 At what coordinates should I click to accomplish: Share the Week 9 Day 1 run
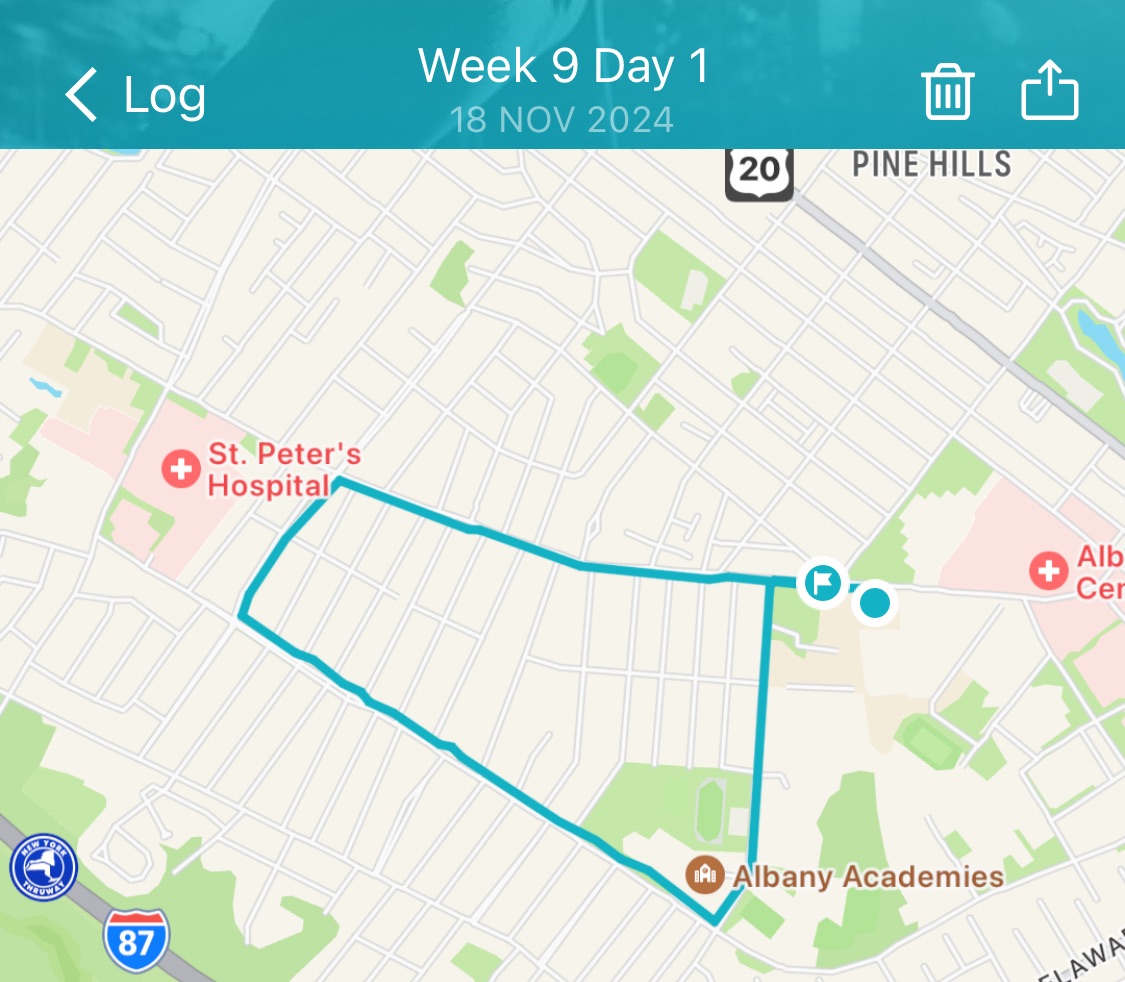(x=1049, y=93)
